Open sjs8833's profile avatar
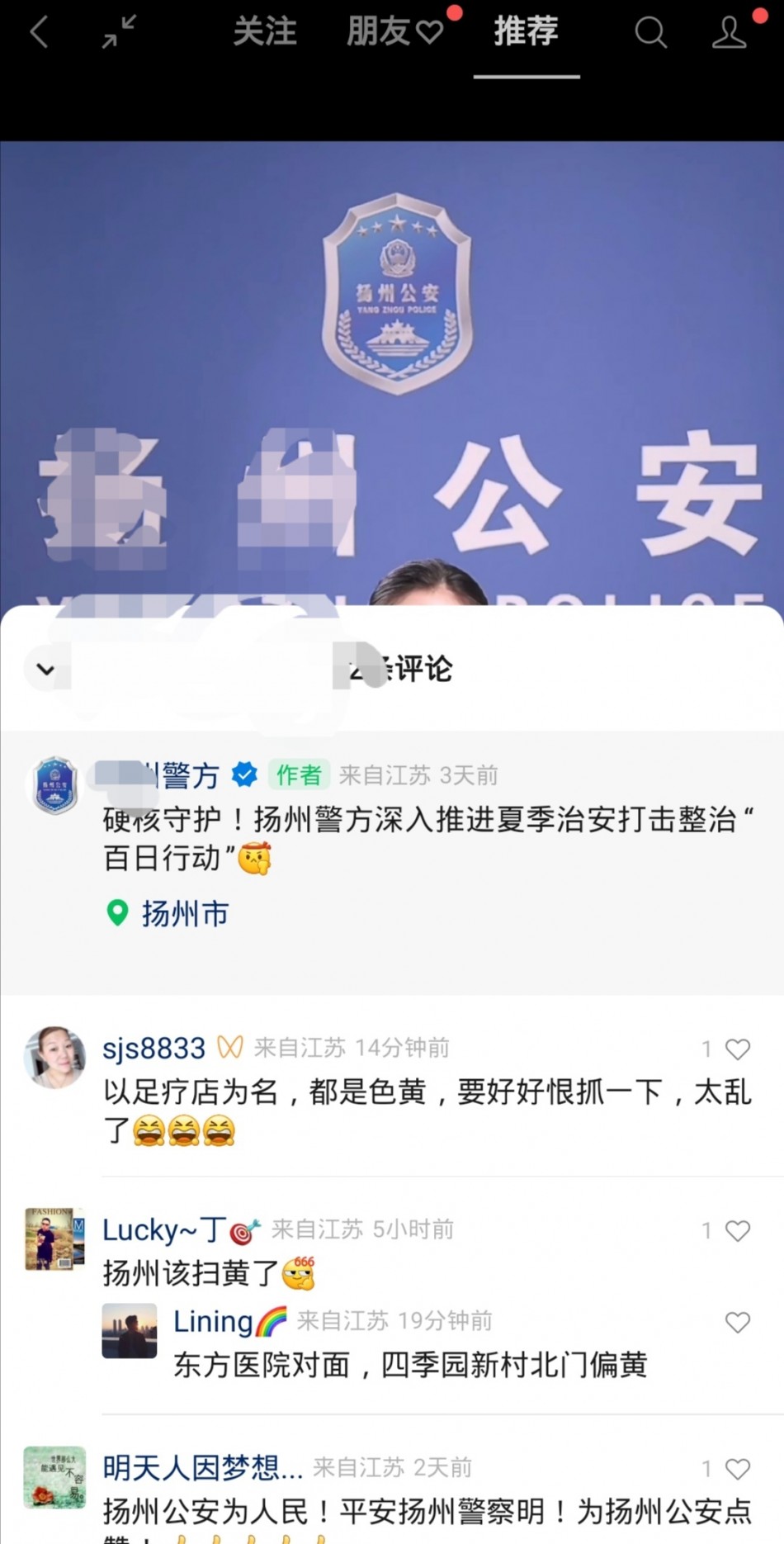784x1544 pixels. (54, 1057)
